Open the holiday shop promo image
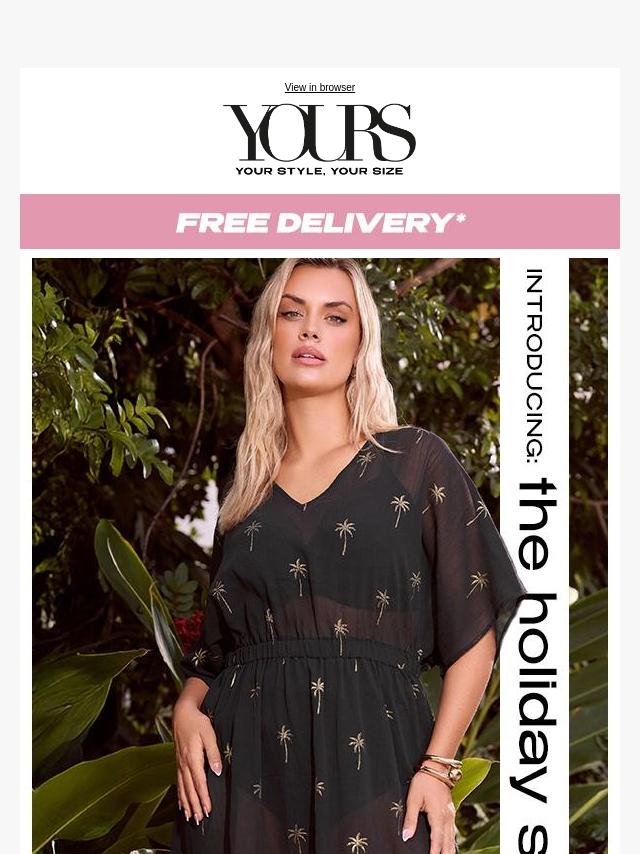The image size is (640, 854). click(x=320, y=555)
